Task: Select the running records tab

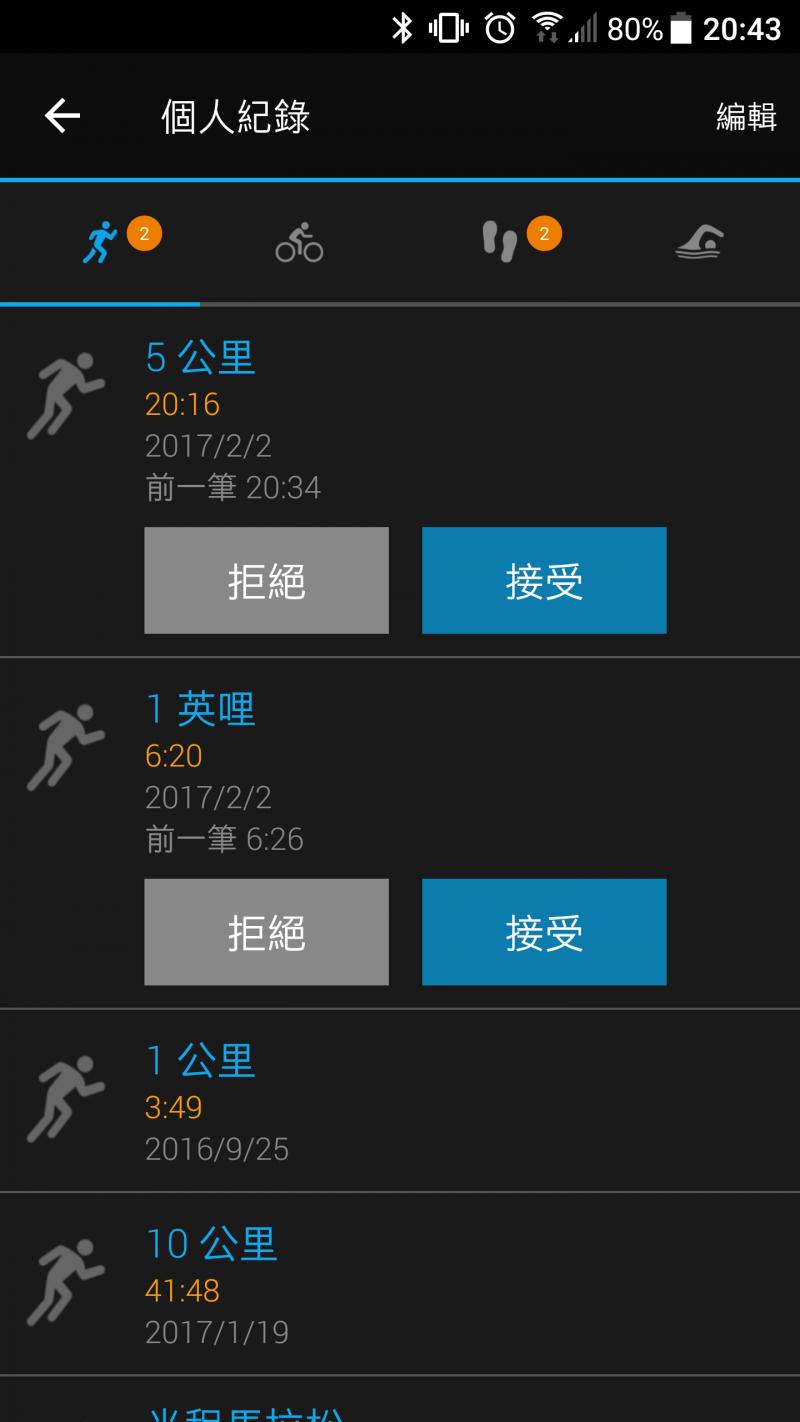Action: pyautogui.click(x=100, y=242)
